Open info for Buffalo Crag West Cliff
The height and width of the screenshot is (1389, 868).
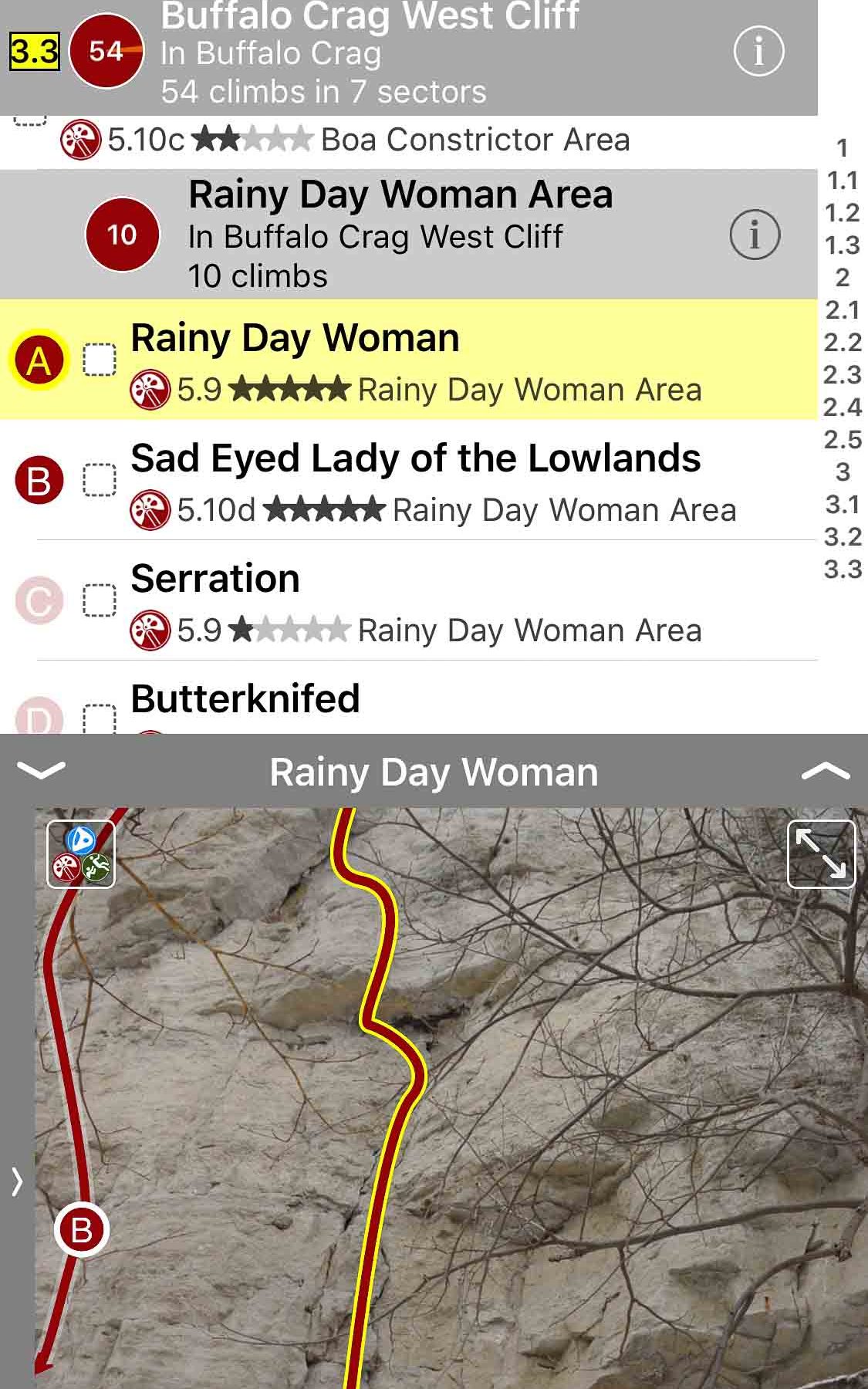(x=758, y=52)
